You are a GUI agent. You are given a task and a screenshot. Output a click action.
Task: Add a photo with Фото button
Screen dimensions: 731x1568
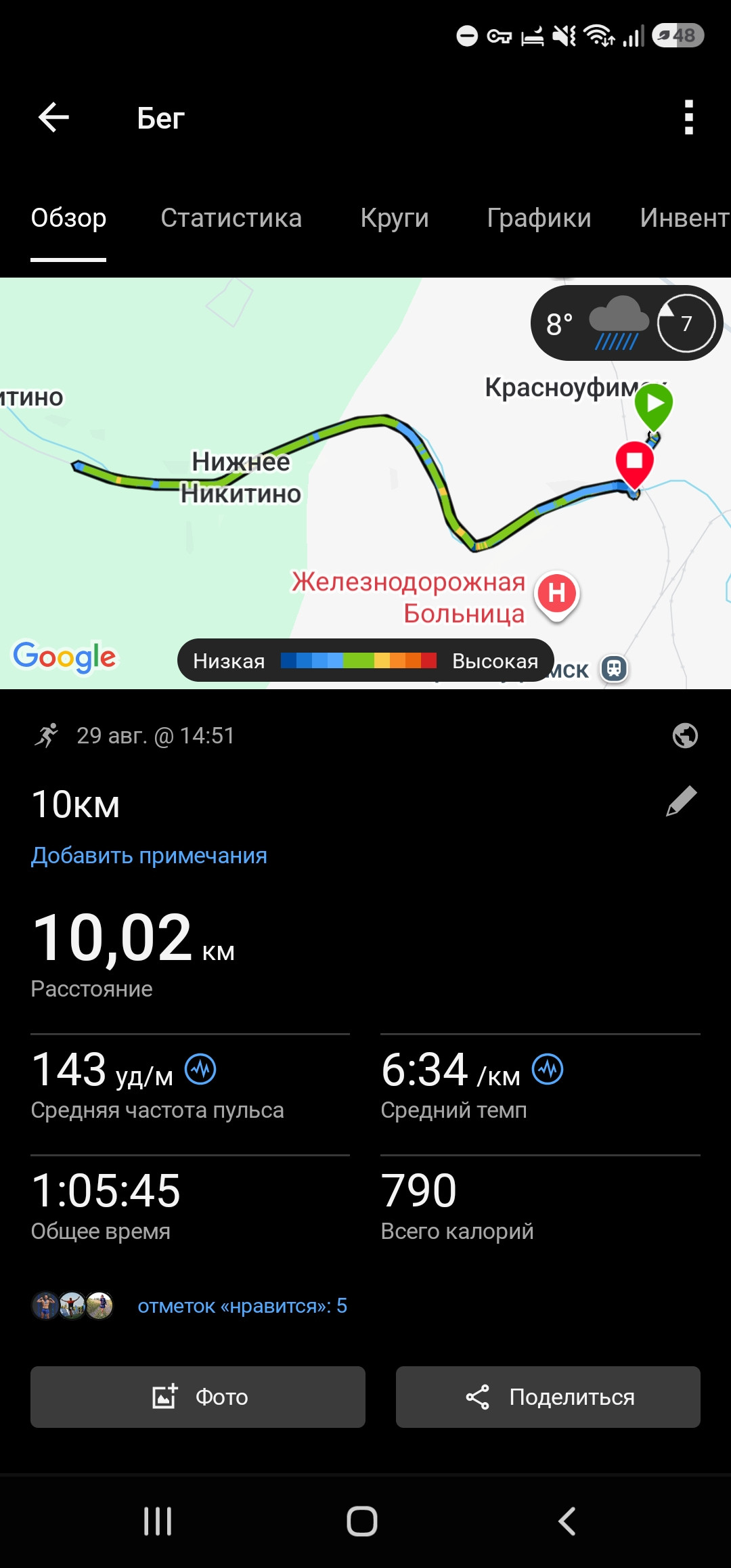pos(198,1397)
